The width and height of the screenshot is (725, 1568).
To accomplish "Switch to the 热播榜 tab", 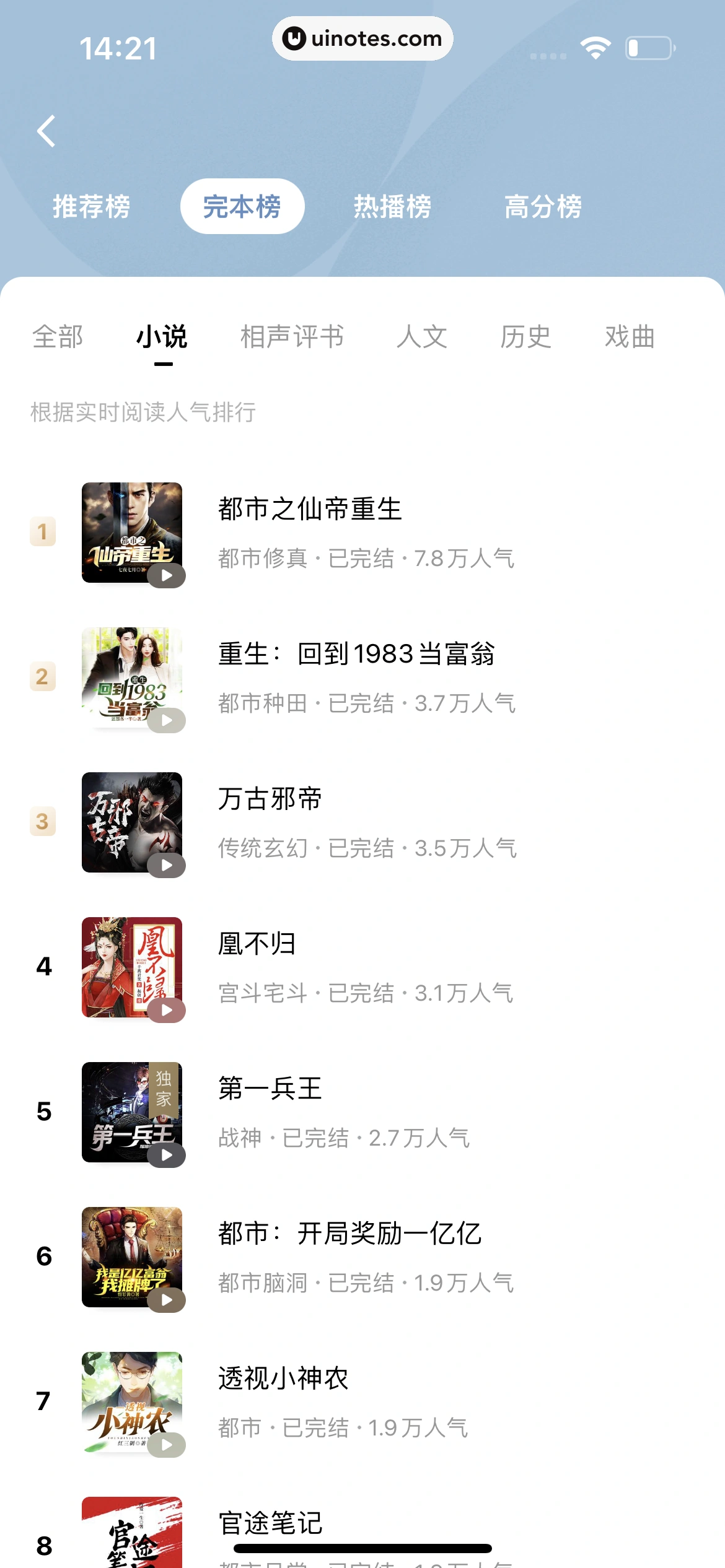I will pos(392,206).
